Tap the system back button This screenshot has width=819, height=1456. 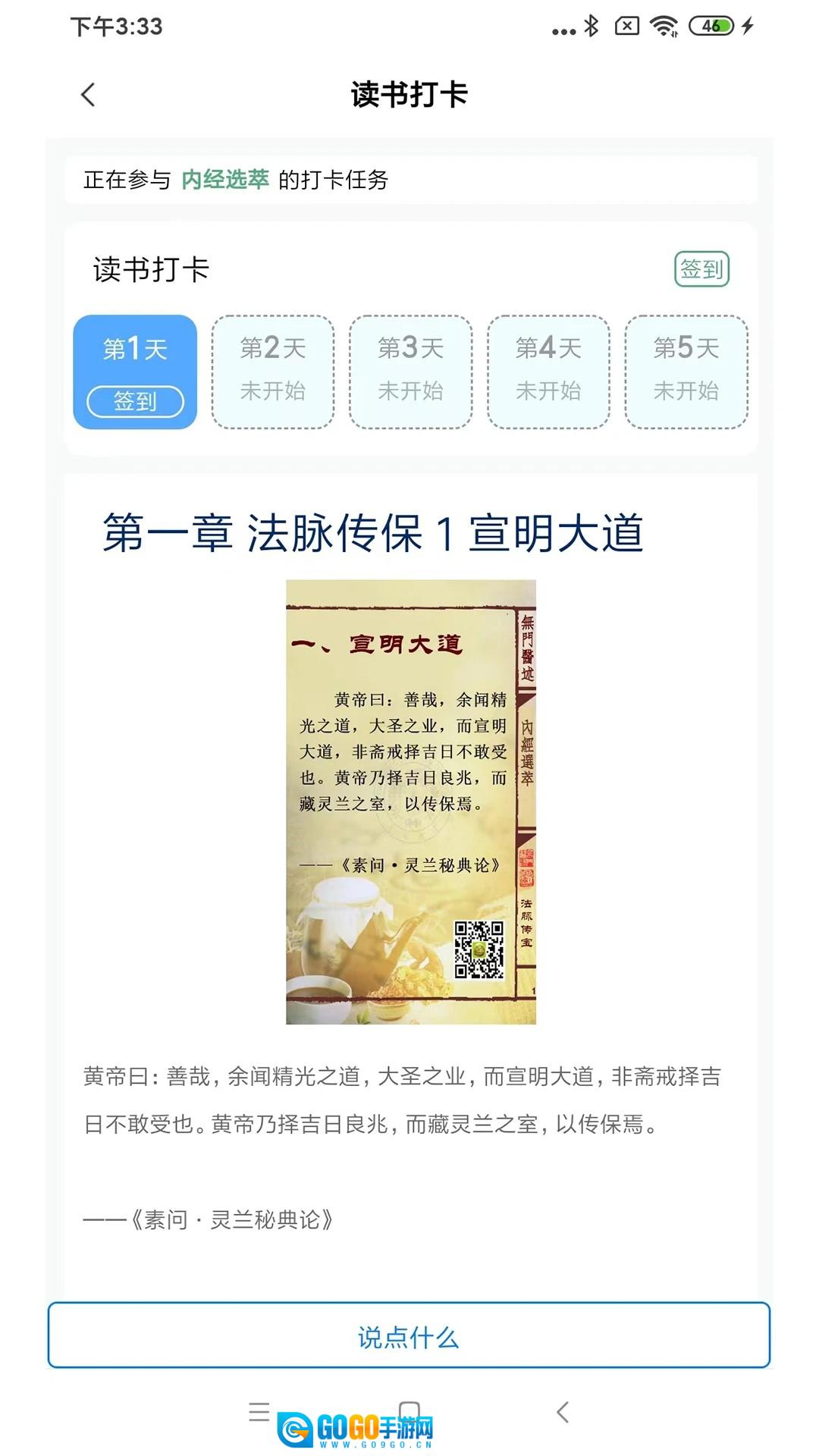click(562, 1412)
